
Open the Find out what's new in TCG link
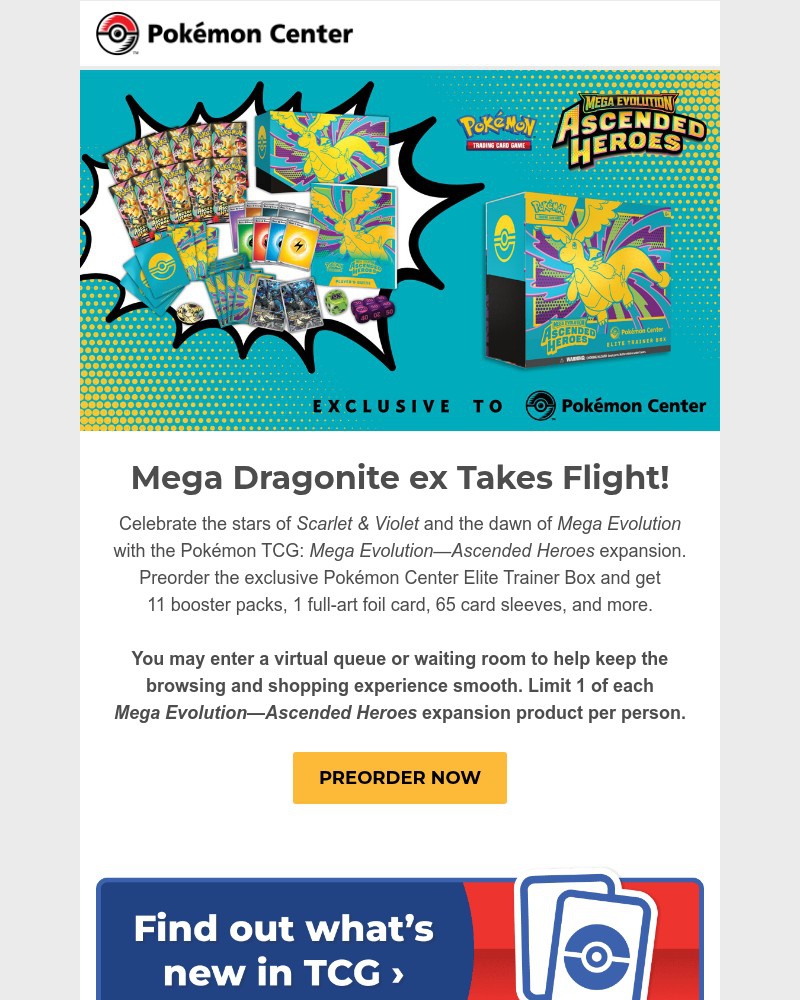click(283, 948)
